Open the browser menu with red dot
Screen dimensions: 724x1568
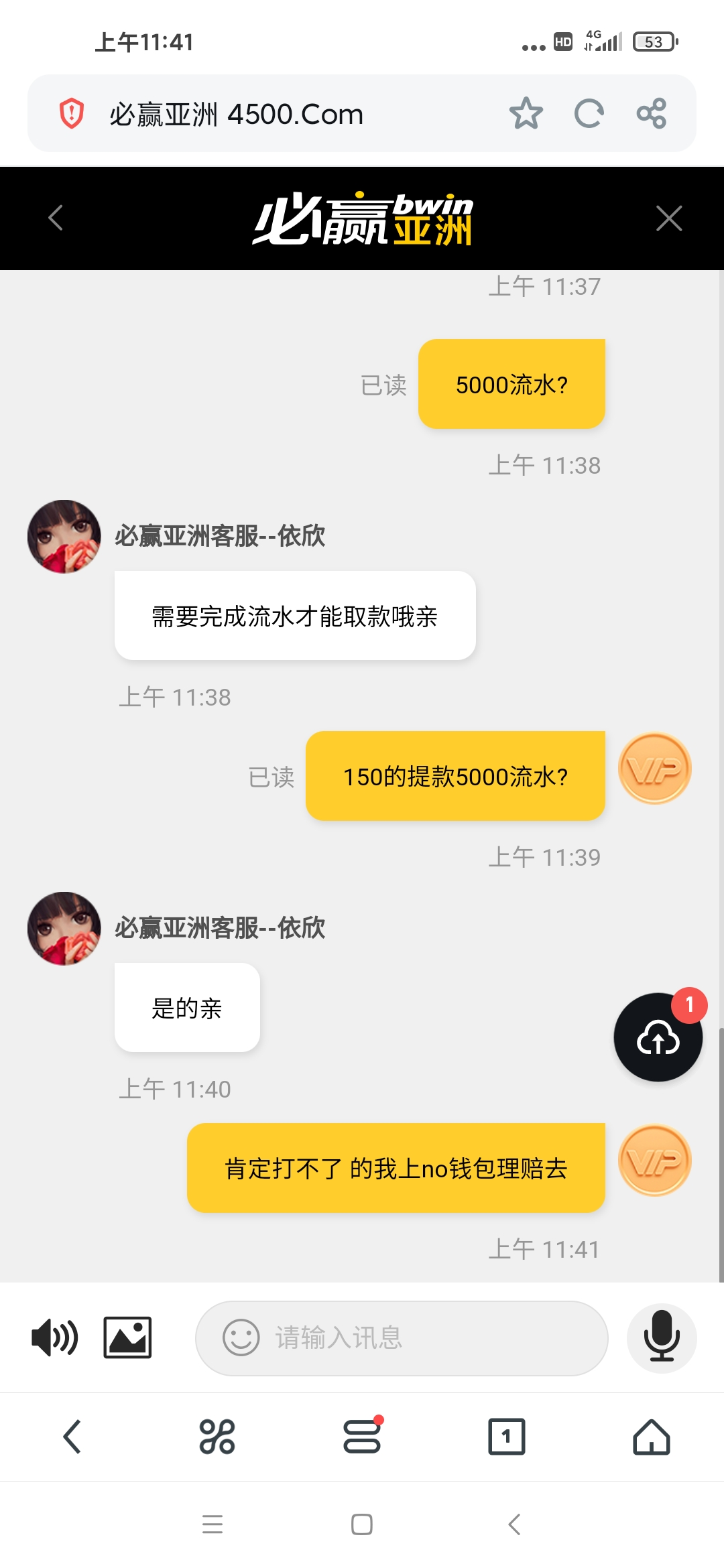point(362,1437)
